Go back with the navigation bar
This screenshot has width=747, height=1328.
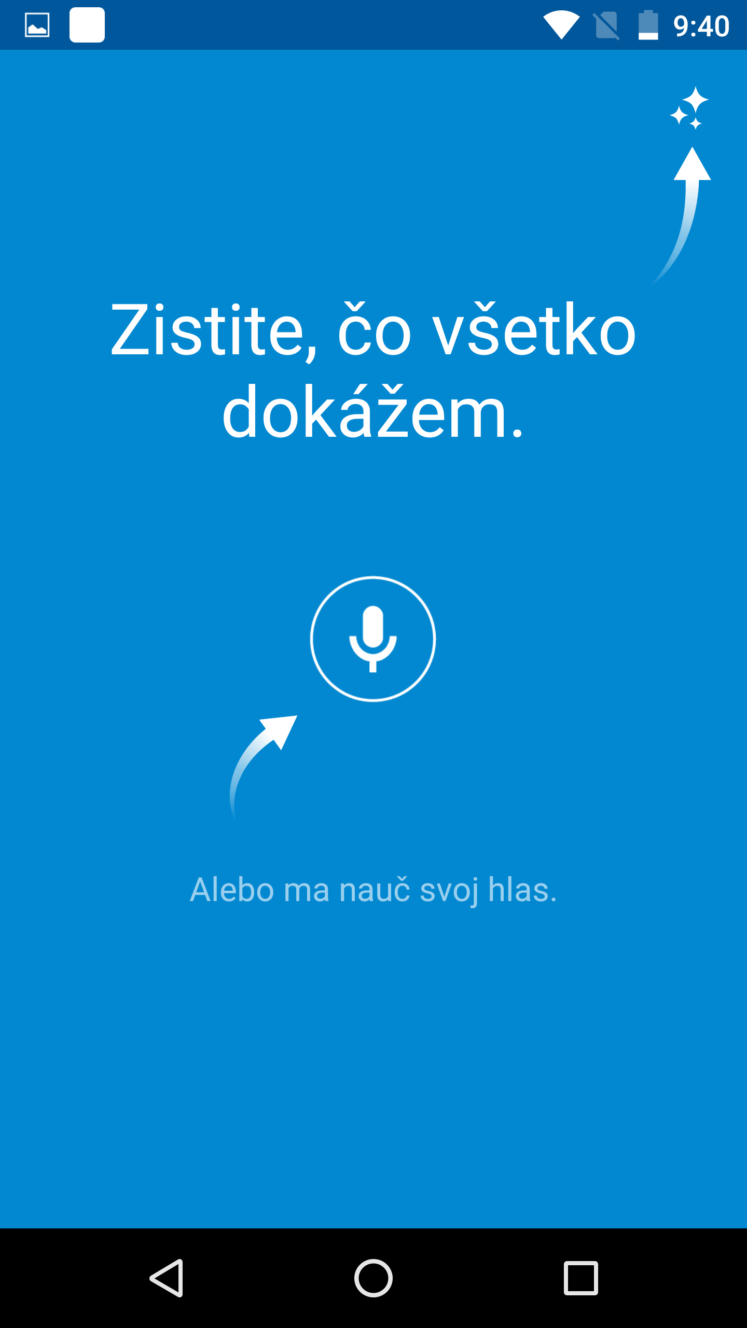coord(166,1278)
